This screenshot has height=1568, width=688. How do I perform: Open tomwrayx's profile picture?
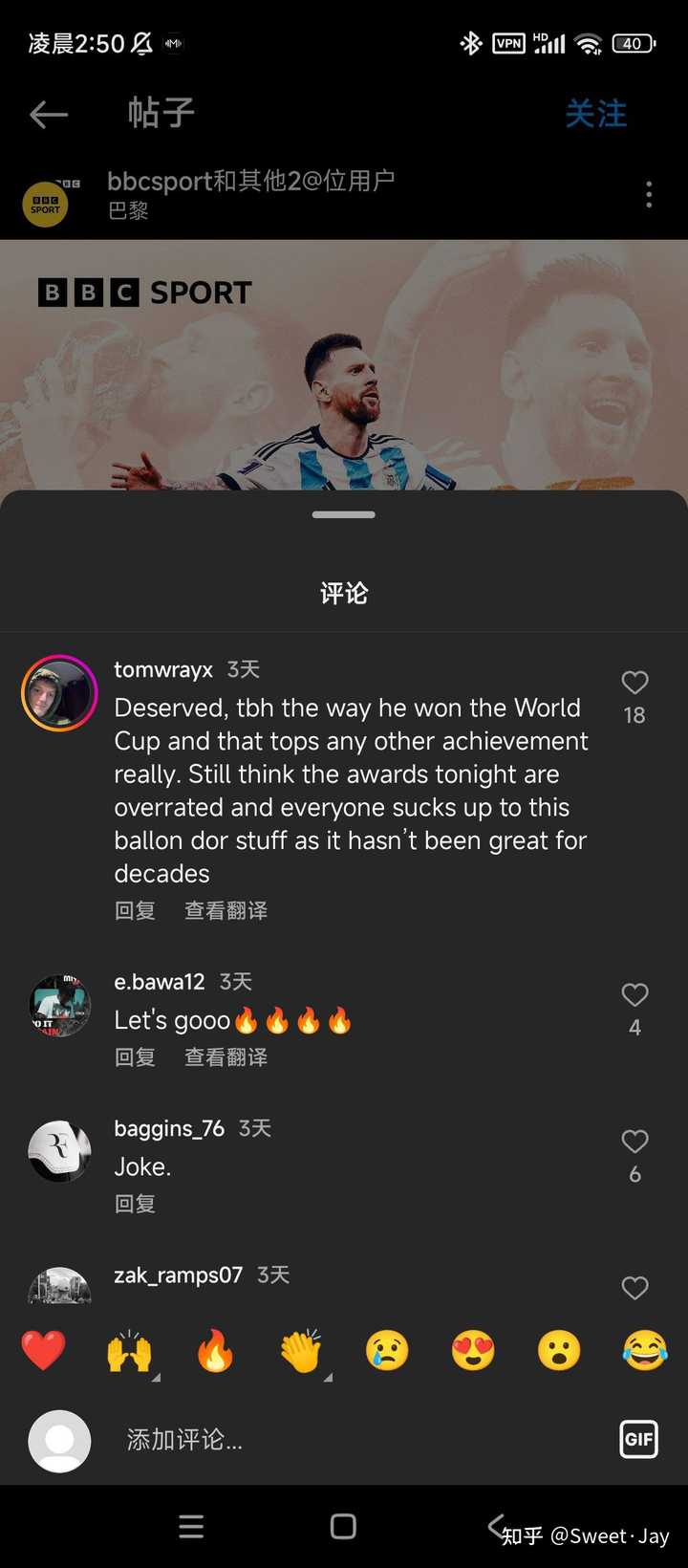click(59, 693)
